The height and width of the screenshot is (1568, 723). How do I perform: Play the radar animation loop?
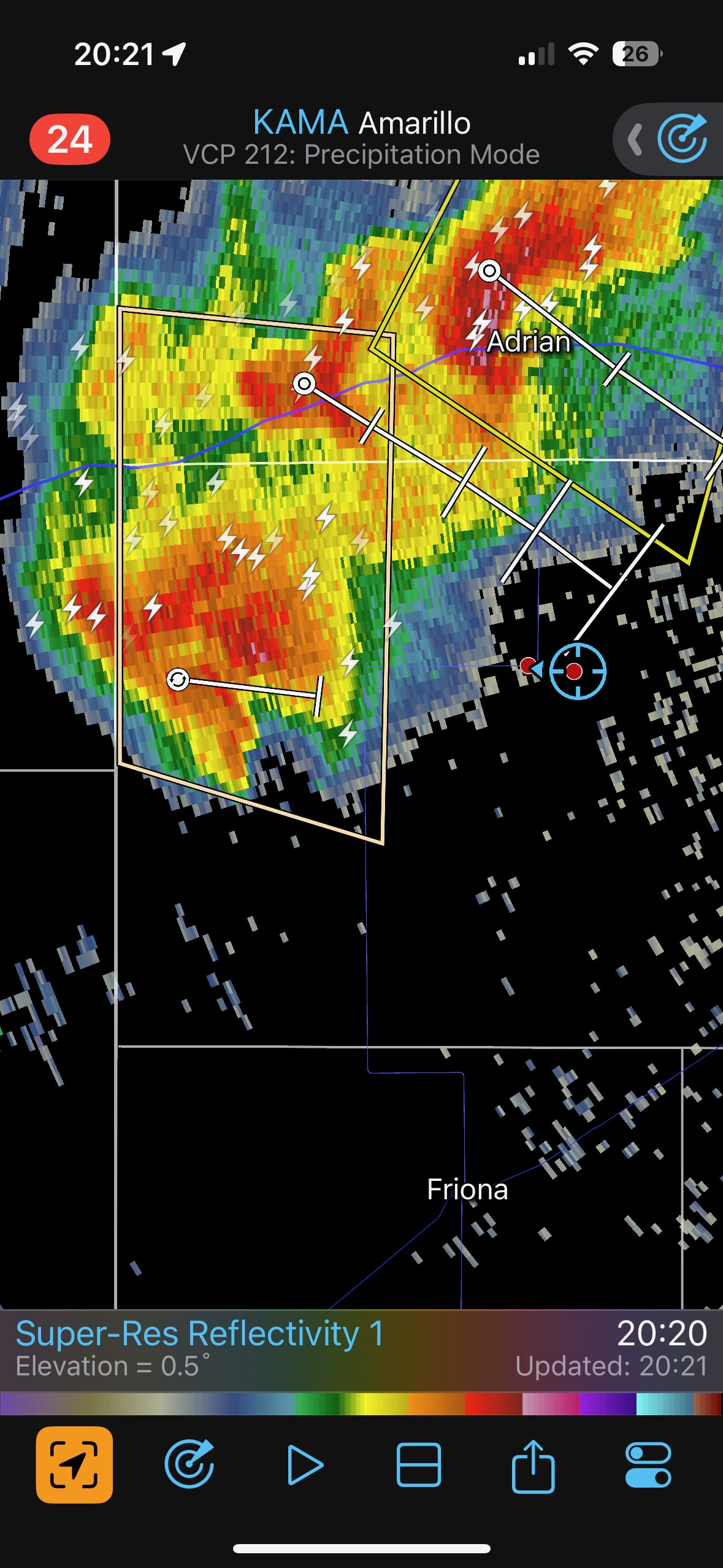point(305,1464)
